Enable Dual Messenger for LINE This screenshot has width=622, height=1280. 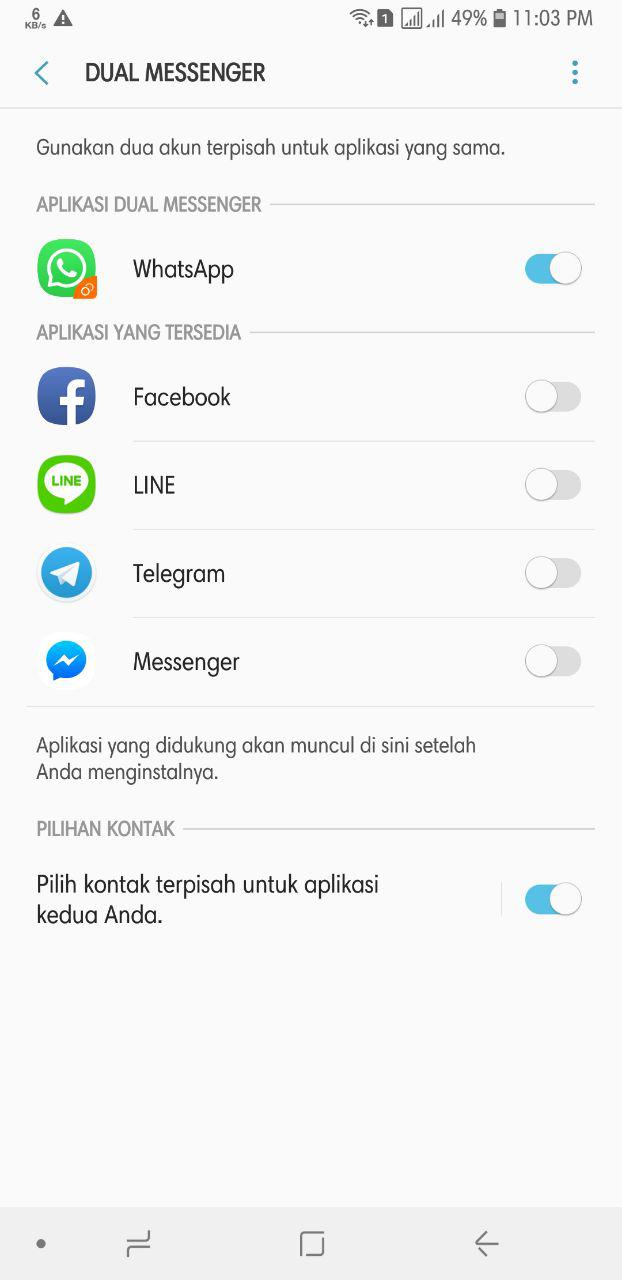click(552, 485)
